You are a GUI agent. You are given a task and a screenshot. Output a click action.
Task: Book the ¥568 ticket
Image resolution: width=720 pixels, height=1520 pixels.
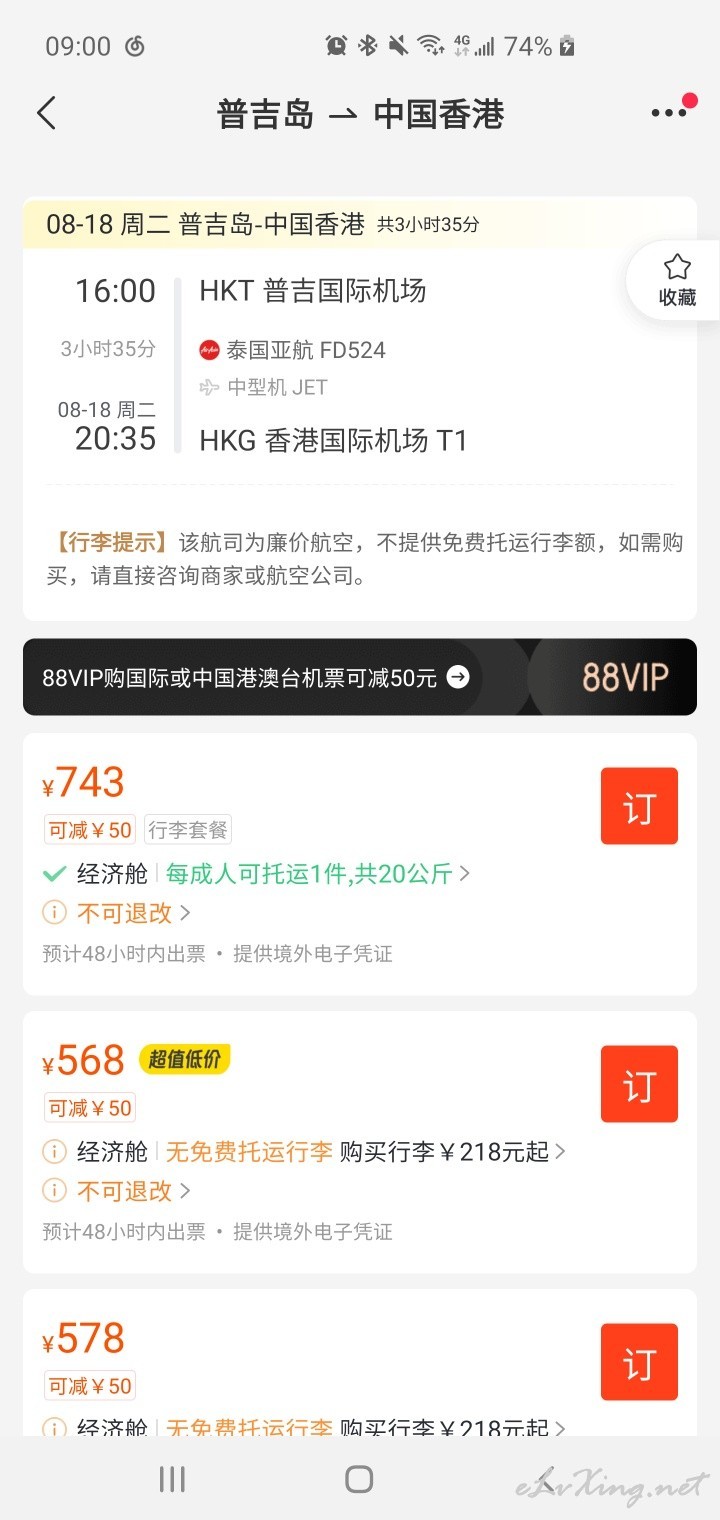click(x=639, y=1084)
